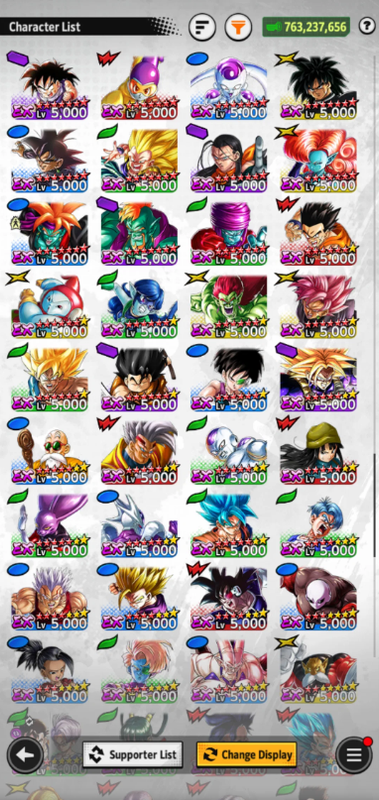Switch to the Supporter List
The height and width of the screenshot is (800, 379).
click(133, 755)
